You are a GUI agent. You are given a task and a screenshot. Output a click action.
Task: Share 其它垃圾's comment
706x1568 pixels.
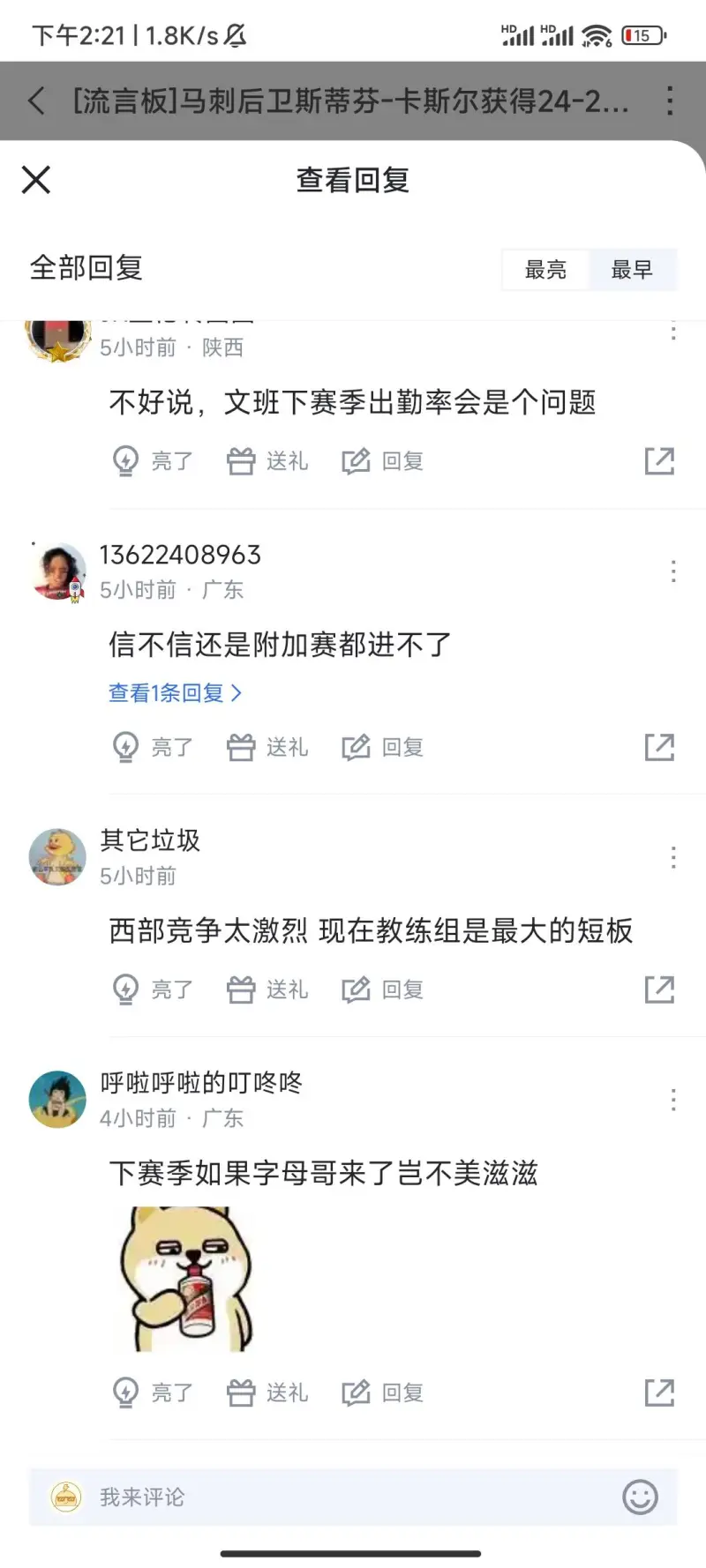659,989
